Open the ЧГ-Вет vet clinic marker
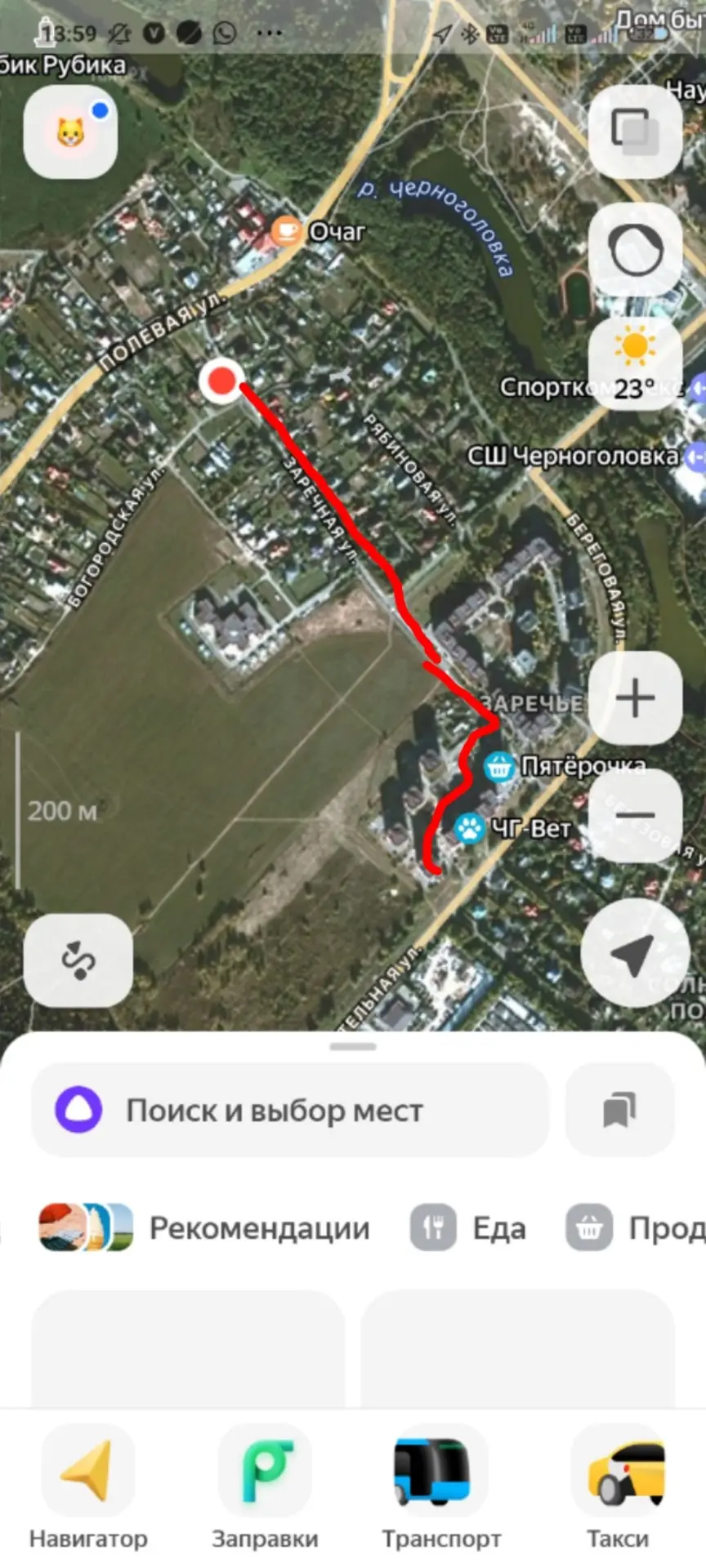 [469, 828]
